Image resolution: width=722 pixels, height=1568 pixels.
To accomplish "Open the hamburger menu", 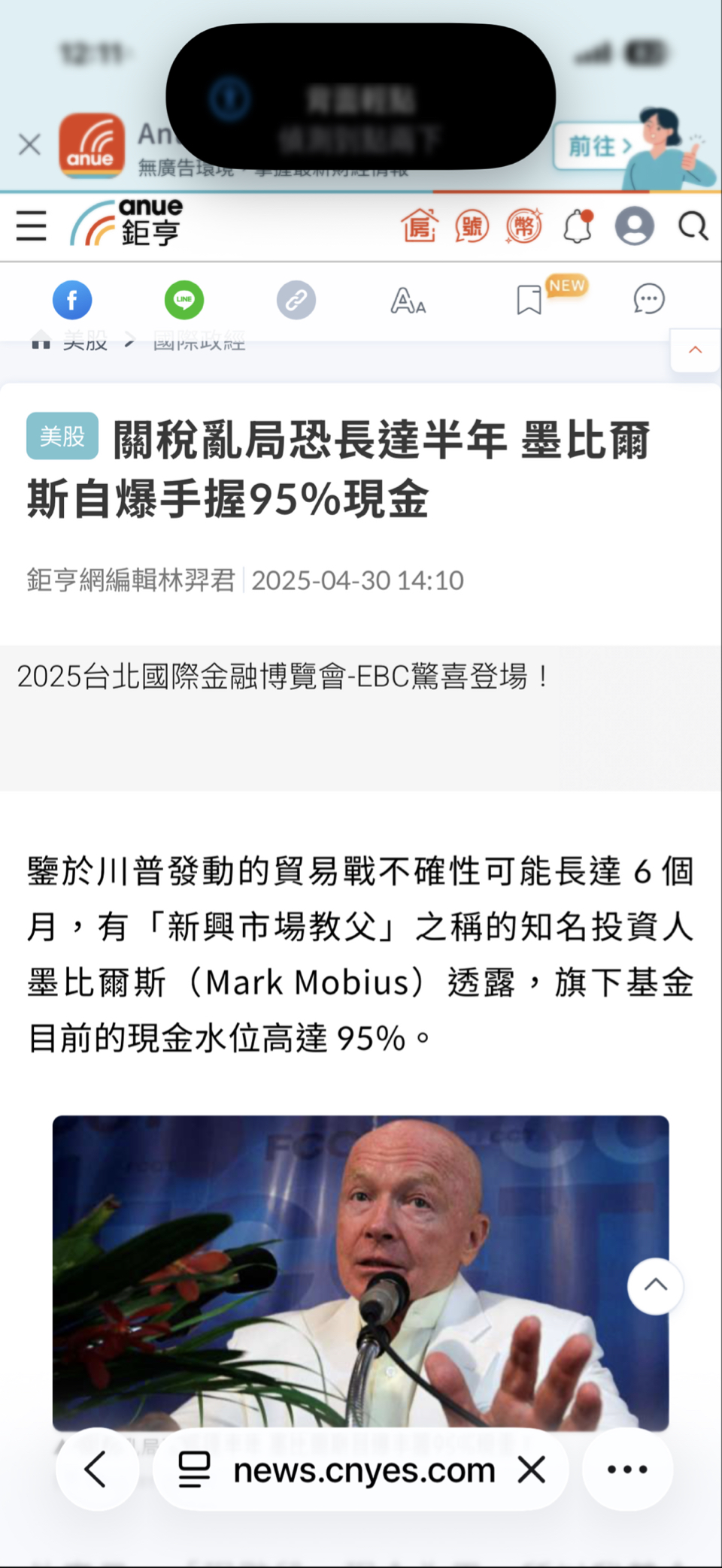I will click(x=32, y=226).
